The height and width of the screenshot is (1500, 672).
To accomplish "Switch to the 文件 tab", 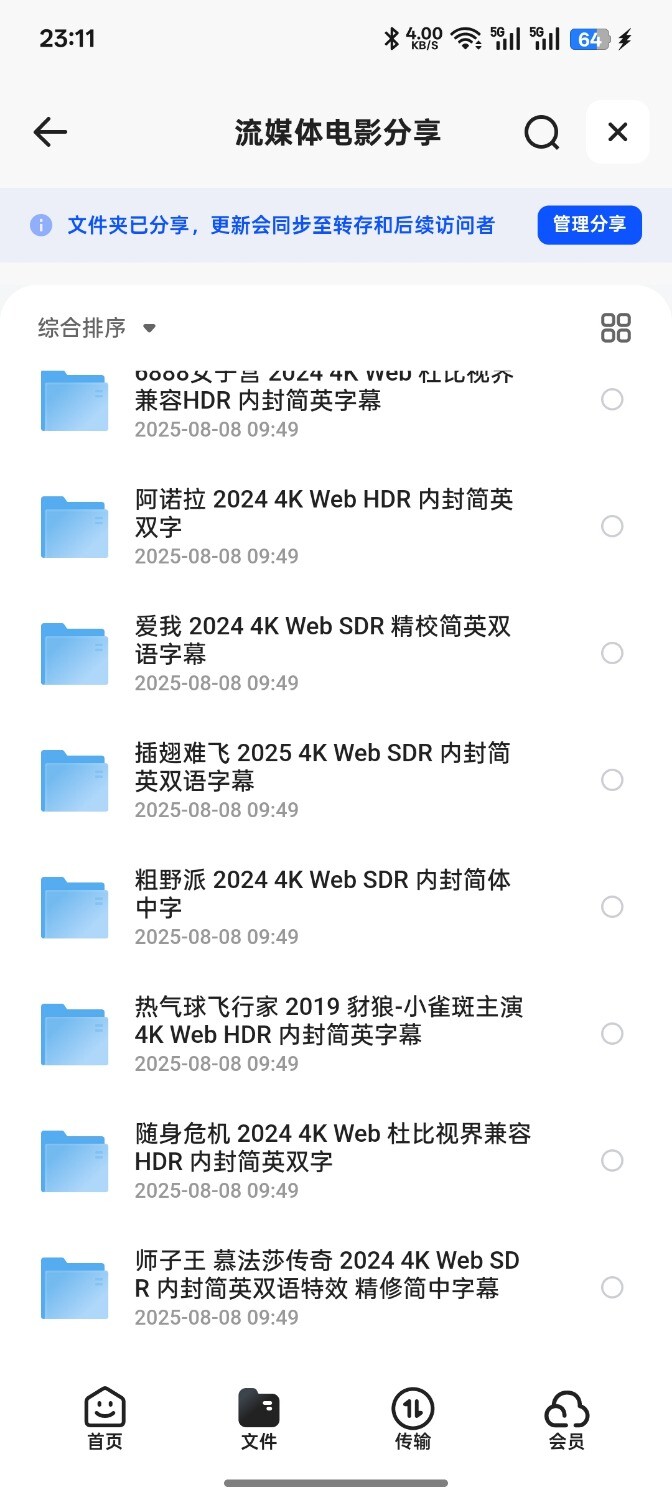I will (x=259, y=1418).
